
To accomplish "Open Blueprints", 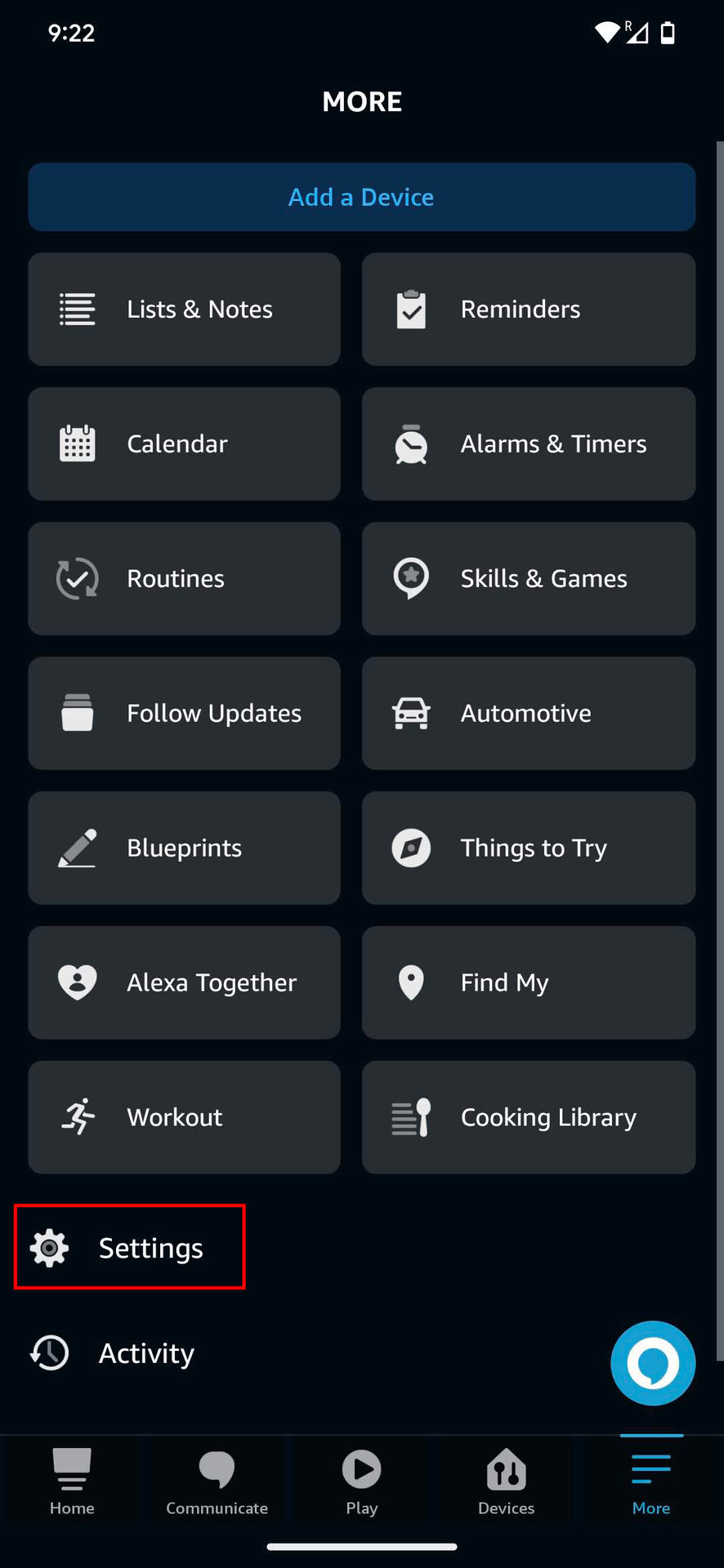I will [x=184, y=849].
